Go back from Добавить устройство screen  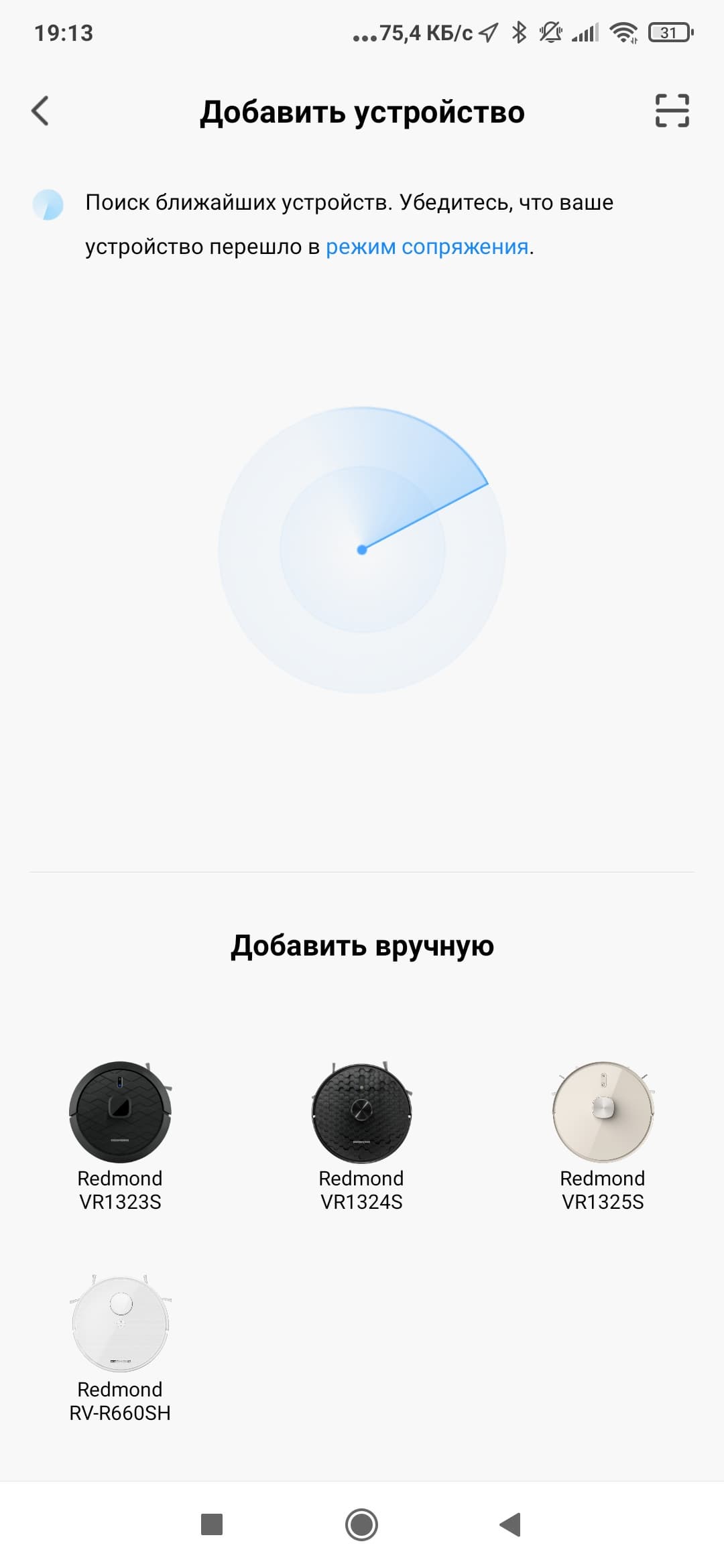point(40,111)
